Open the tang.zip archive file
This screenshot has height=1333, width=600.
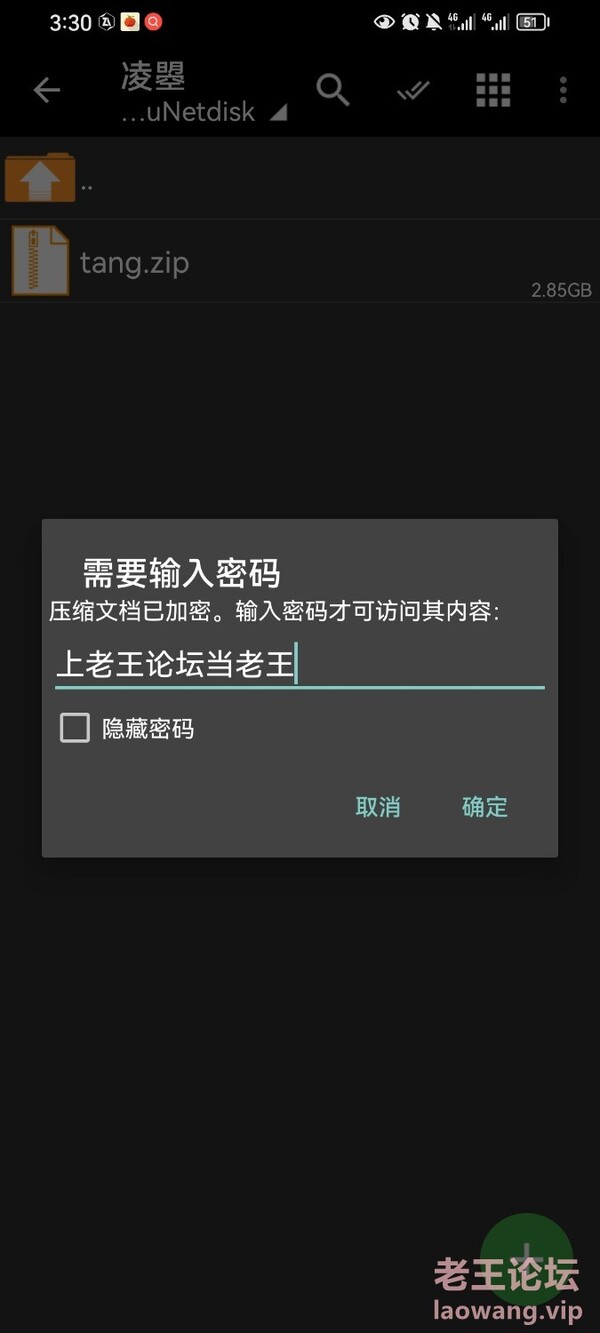[x=300, y=262]
